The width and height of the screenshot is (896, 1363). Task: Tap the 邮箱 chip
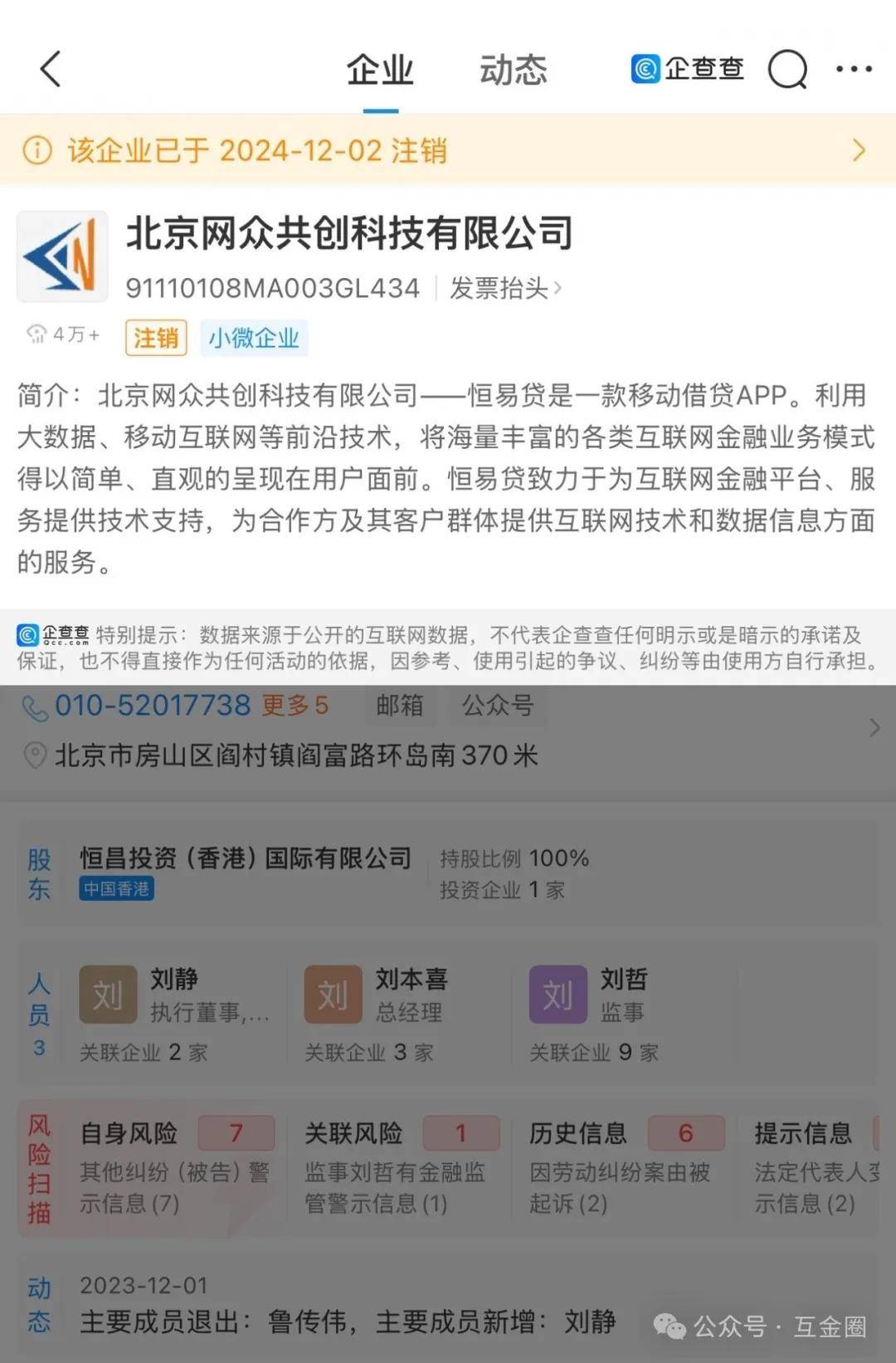tap(400, 706)
